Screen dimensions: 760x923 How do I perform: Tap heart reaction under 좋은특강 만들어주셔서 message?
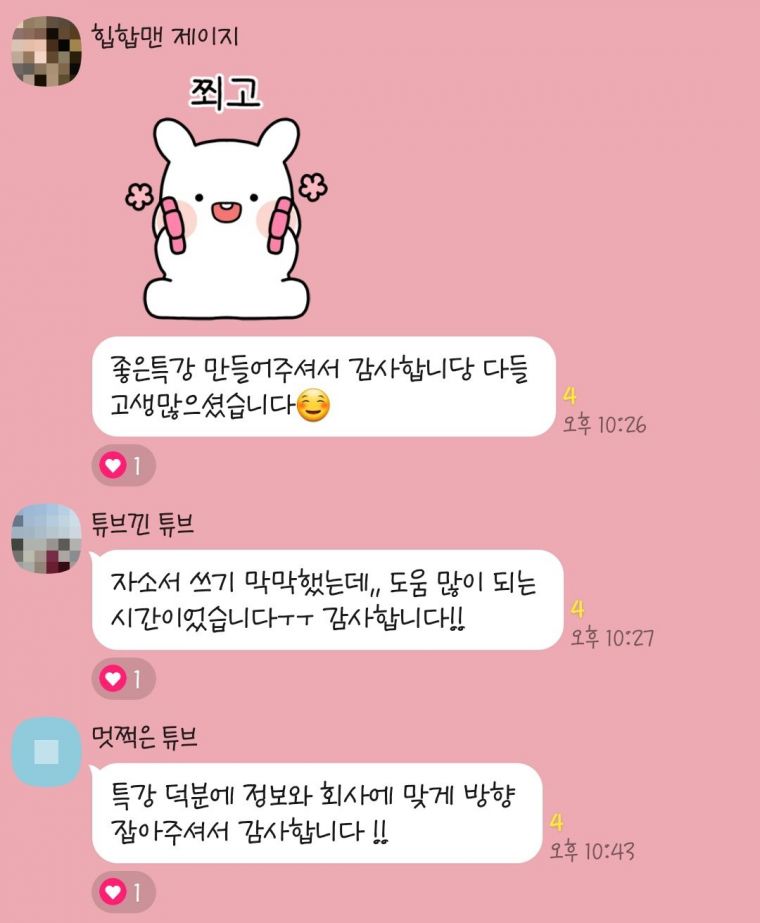(x=123, y=465)
